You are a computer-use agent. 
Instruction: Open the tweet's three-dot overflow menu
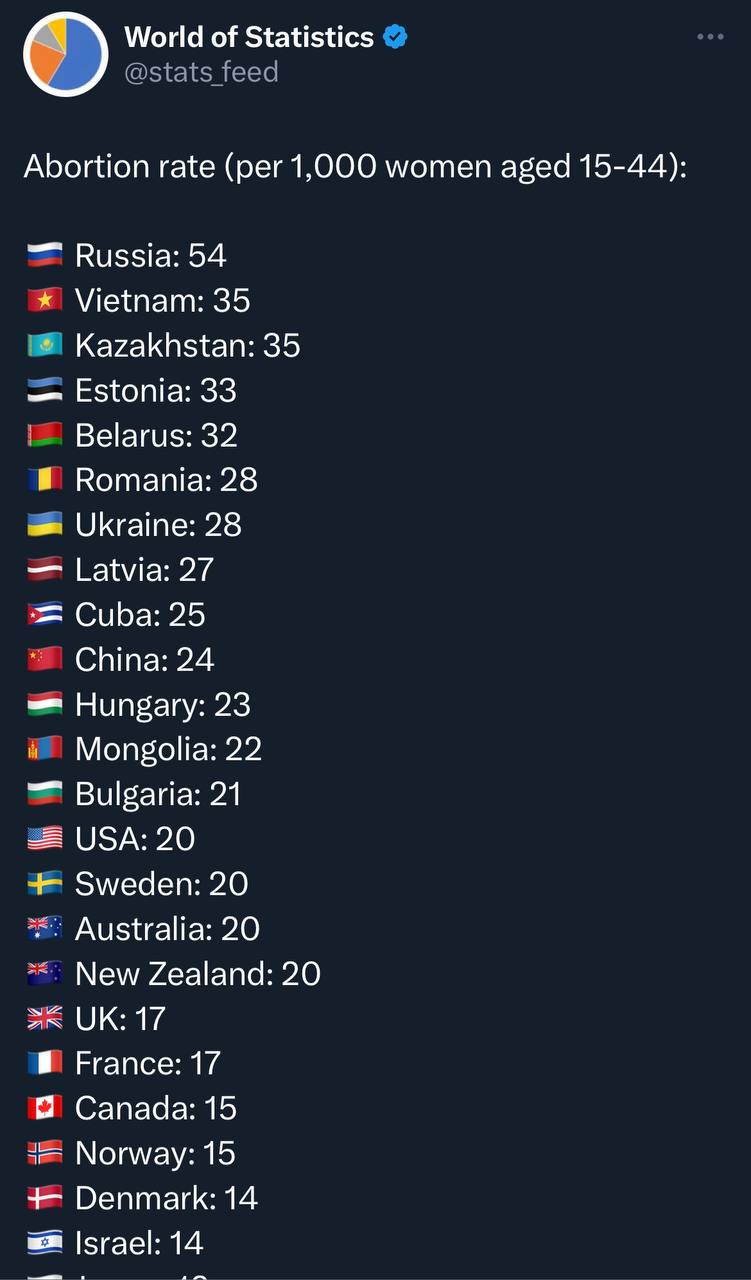710,37
